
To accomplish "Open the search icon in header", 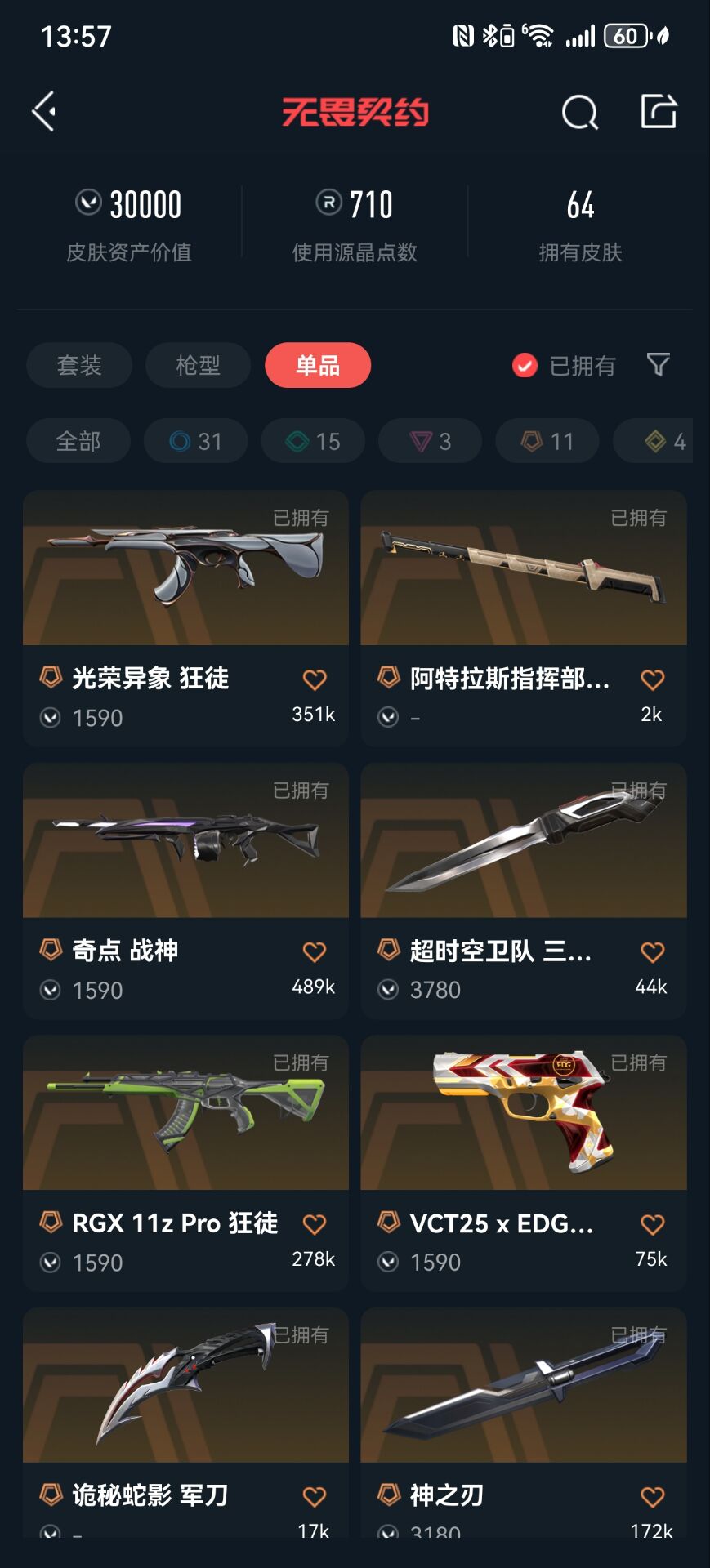I will [x=579, y=112].
